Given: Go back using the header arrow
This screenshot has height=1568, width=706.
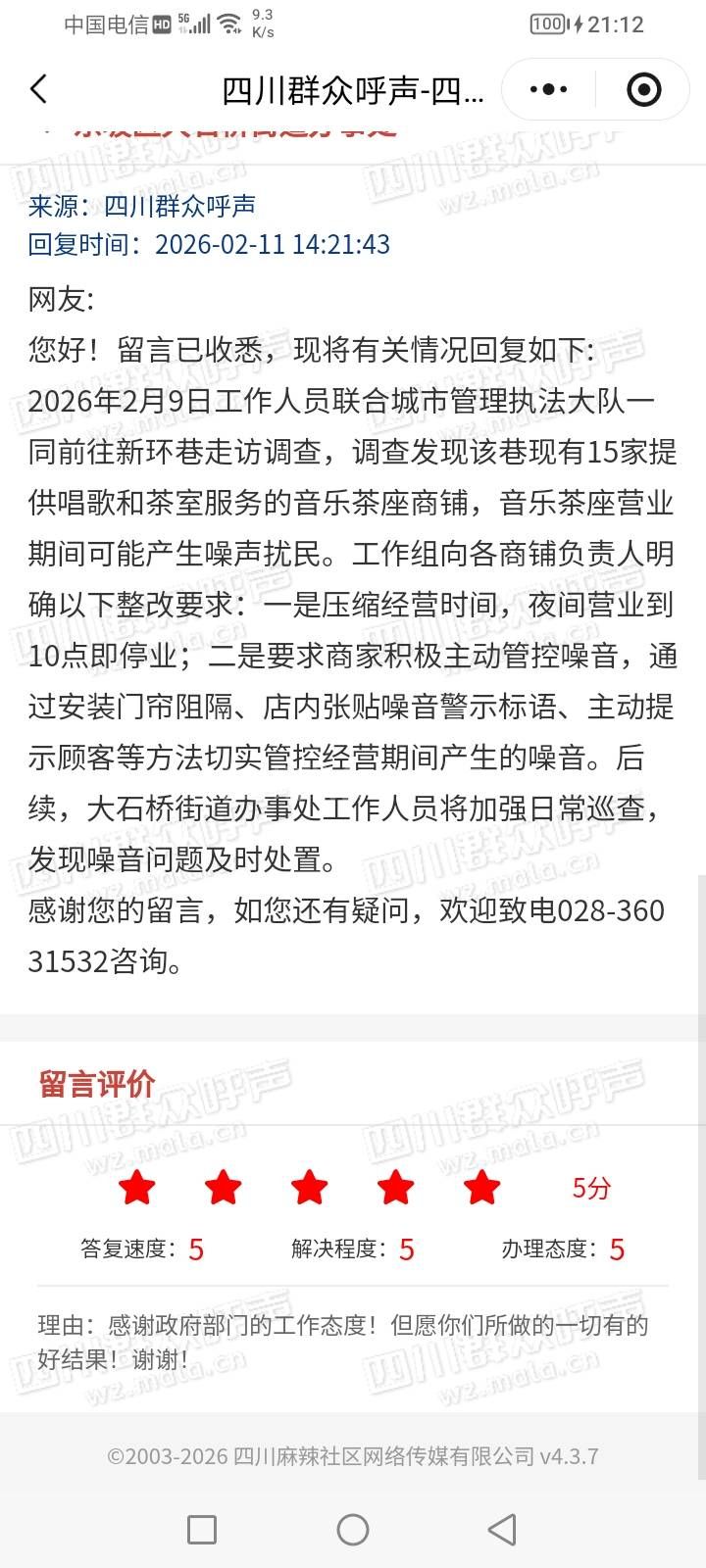Looking at the screenshot, I should click(x=39, y=89).
